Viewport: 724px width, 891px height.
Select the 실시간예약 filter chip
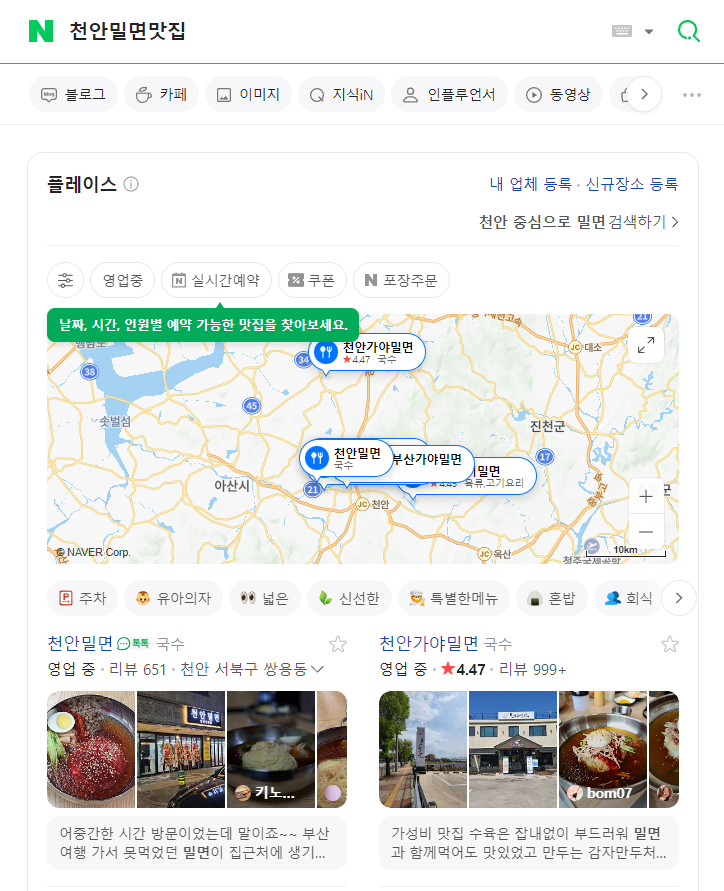(x=215, y=280)
